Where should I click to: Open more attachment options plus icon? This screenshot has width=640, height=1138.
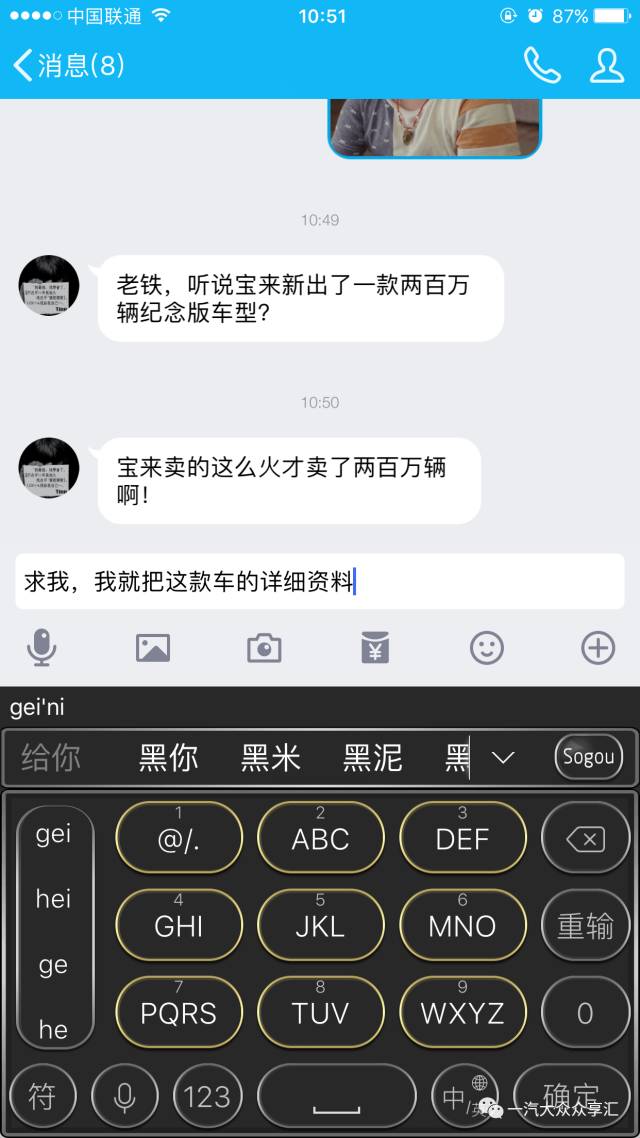coord(598,648)
